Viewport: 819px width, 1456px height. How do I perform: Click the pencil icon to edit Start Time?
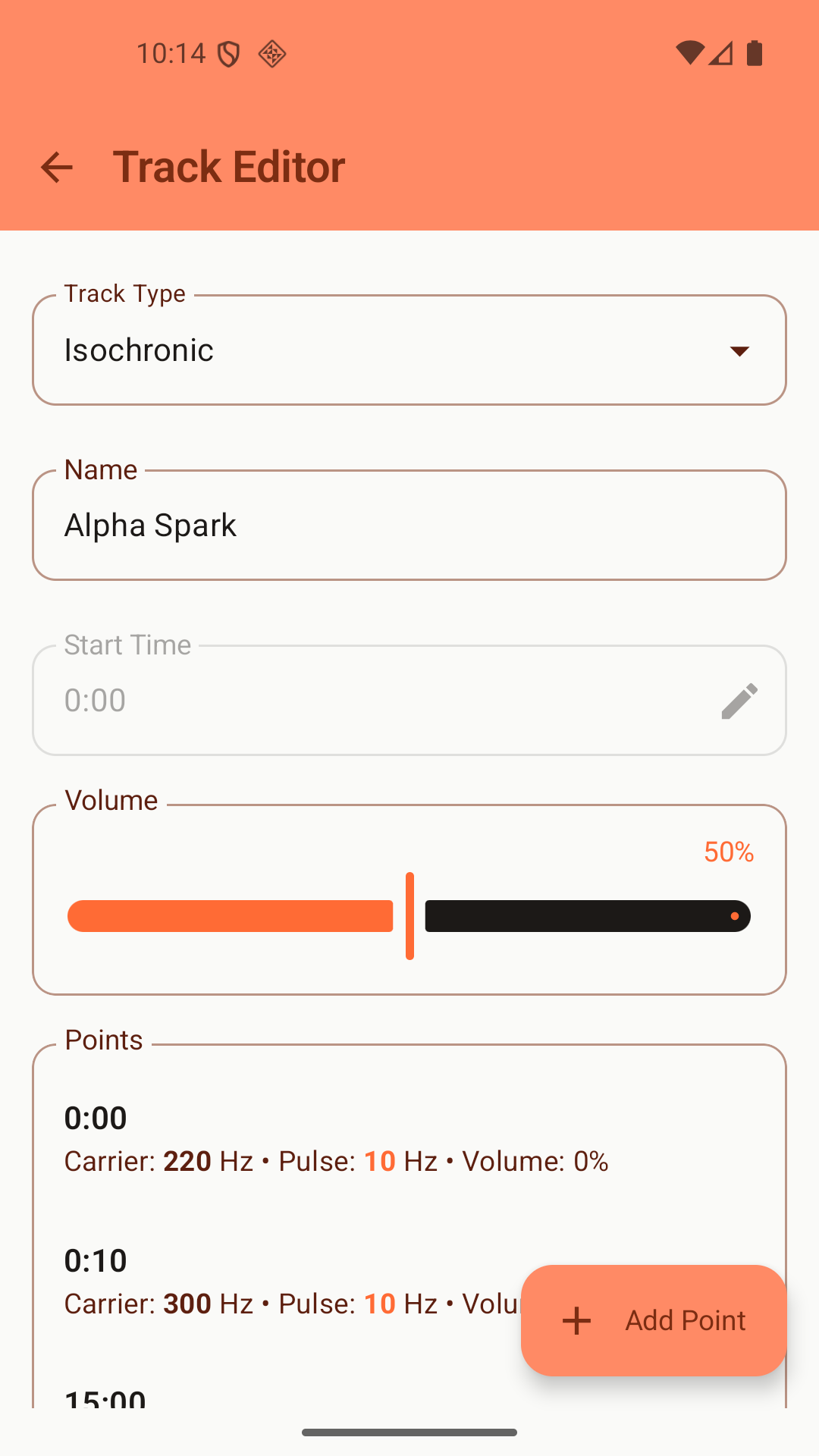coord(739,700)
